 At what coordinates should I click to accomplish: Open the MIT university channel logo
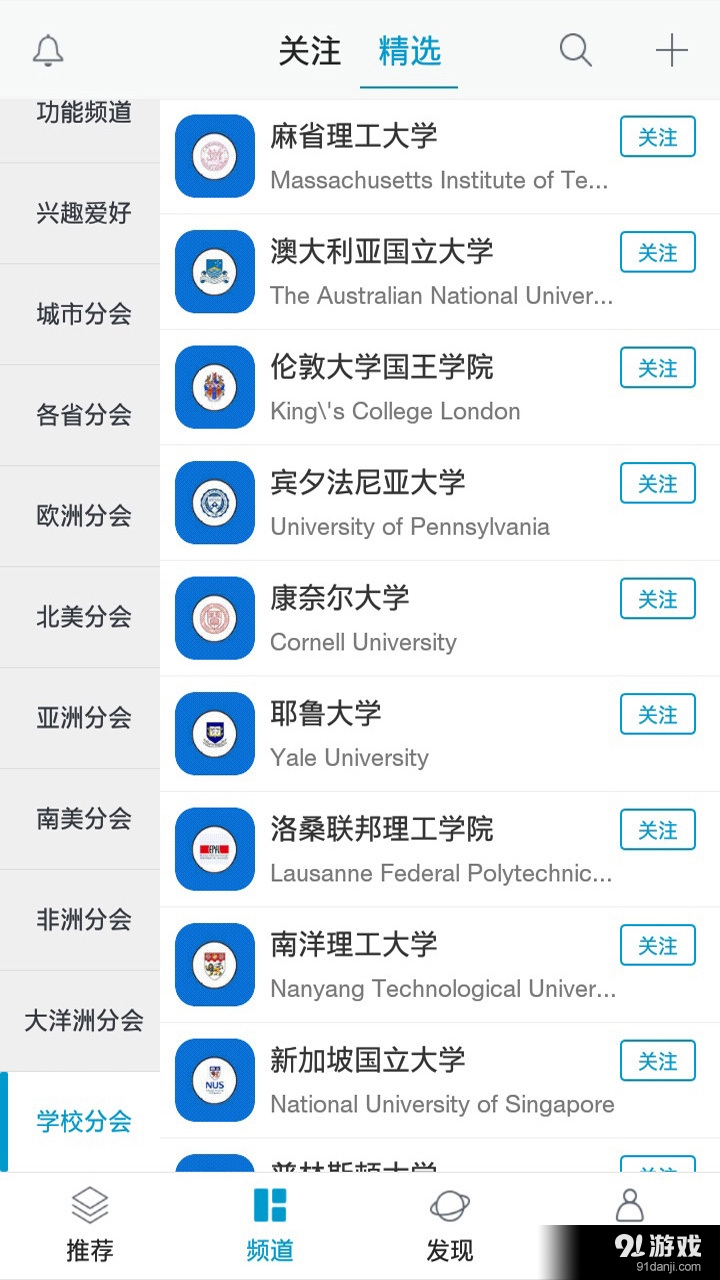[214, 156]
